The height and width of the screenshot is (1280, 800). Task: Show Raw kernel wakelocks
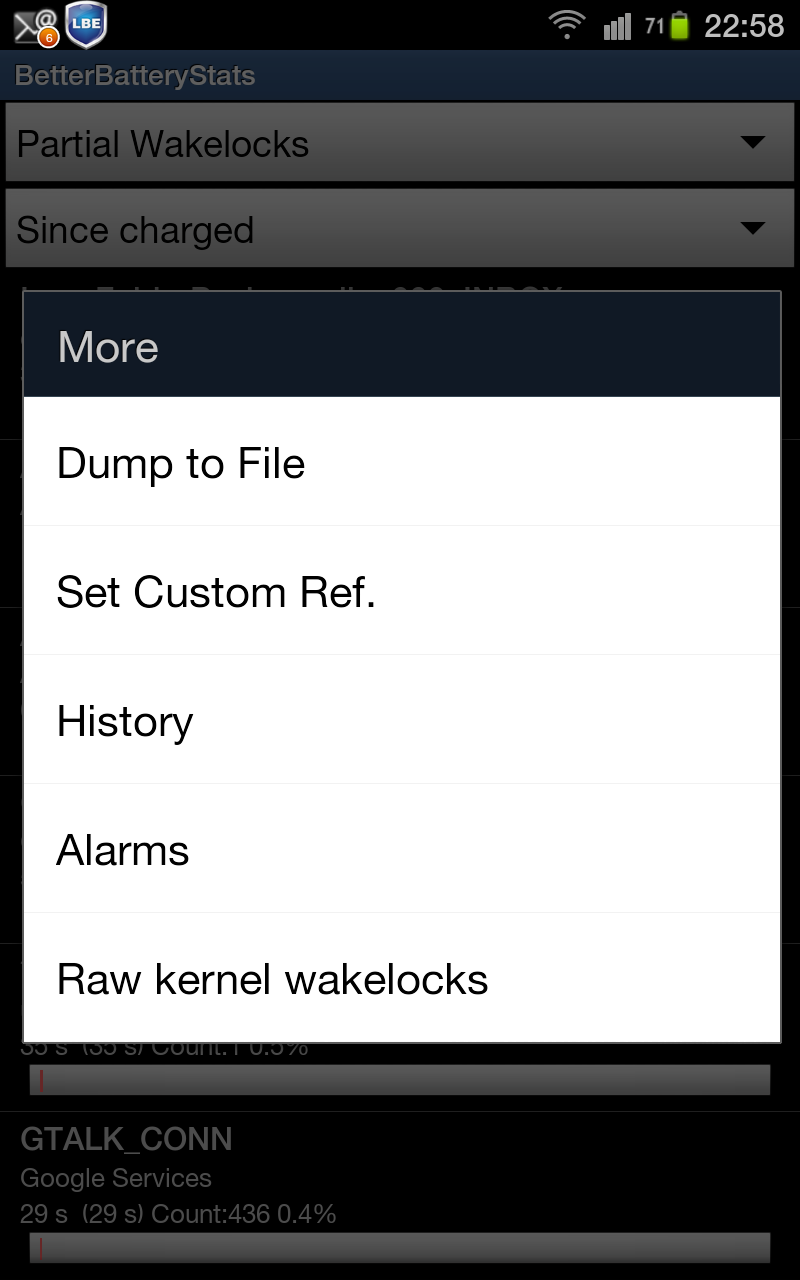pos(401,978)
